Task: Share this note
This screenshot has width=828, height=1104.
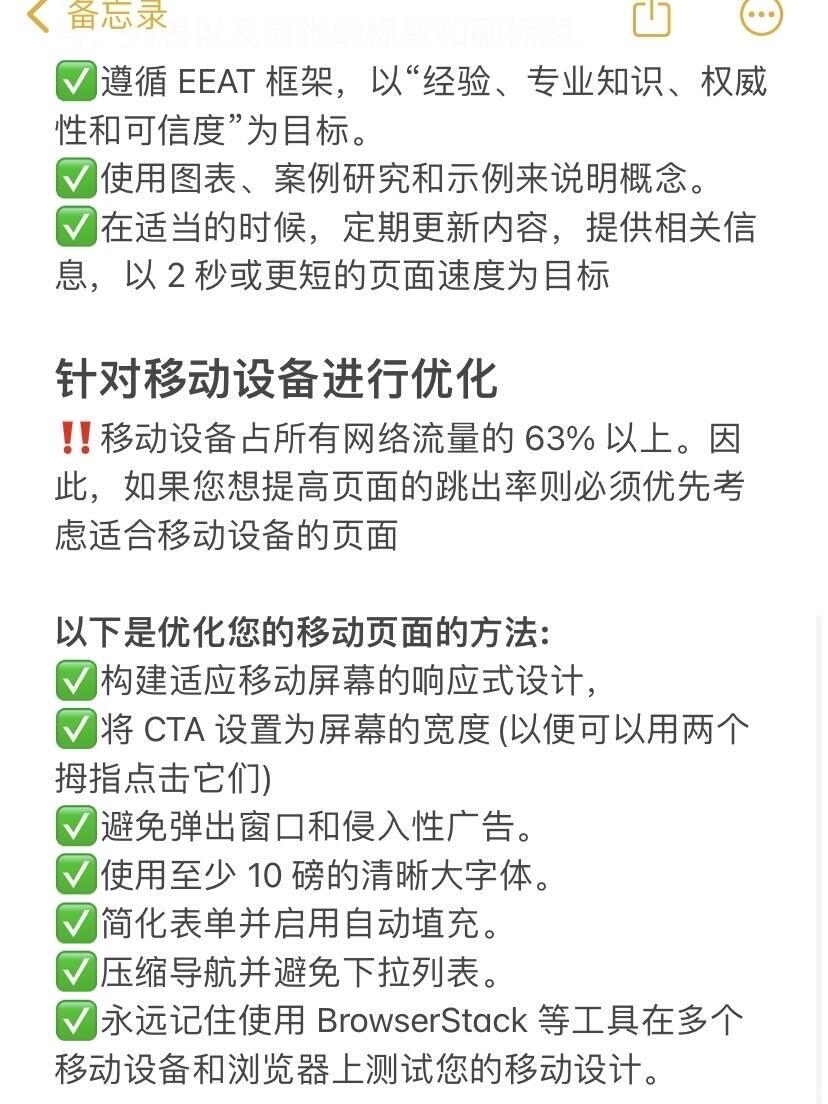Action: [x=652, y=16]
